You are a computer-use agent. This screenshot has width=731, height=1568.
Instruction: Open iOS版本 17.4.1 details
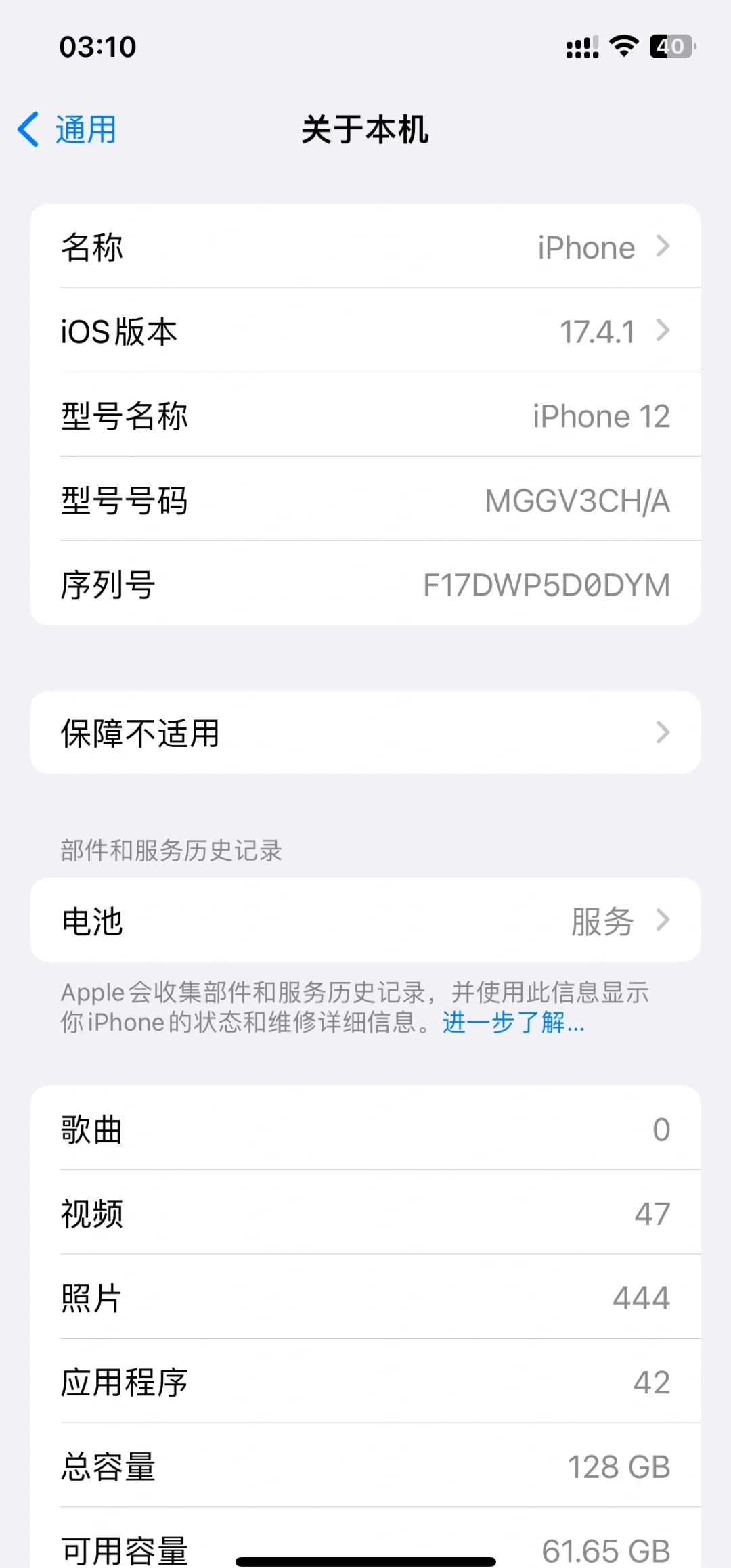point(365,332)
